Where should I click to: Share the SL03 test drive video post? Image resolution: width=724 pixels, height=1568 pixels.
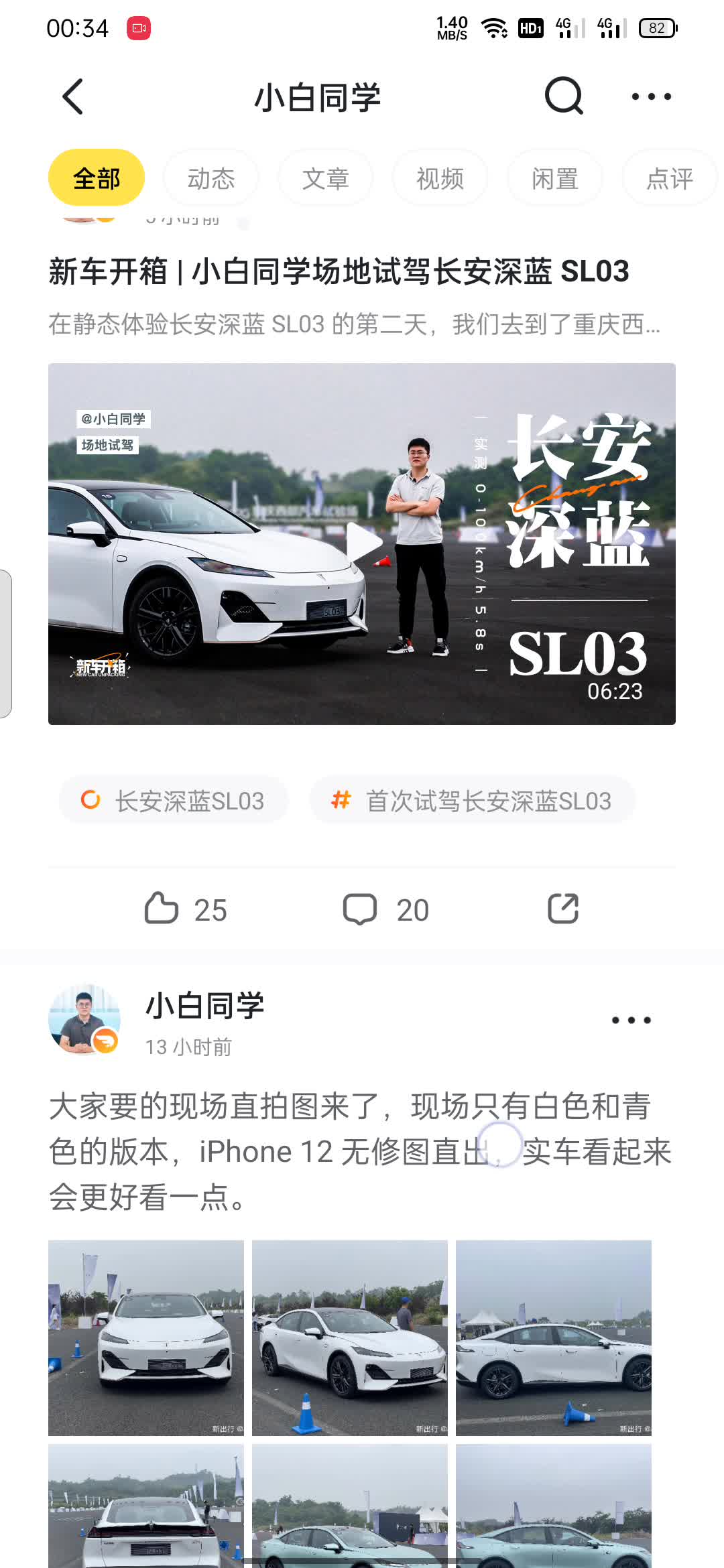pos(563,909)
